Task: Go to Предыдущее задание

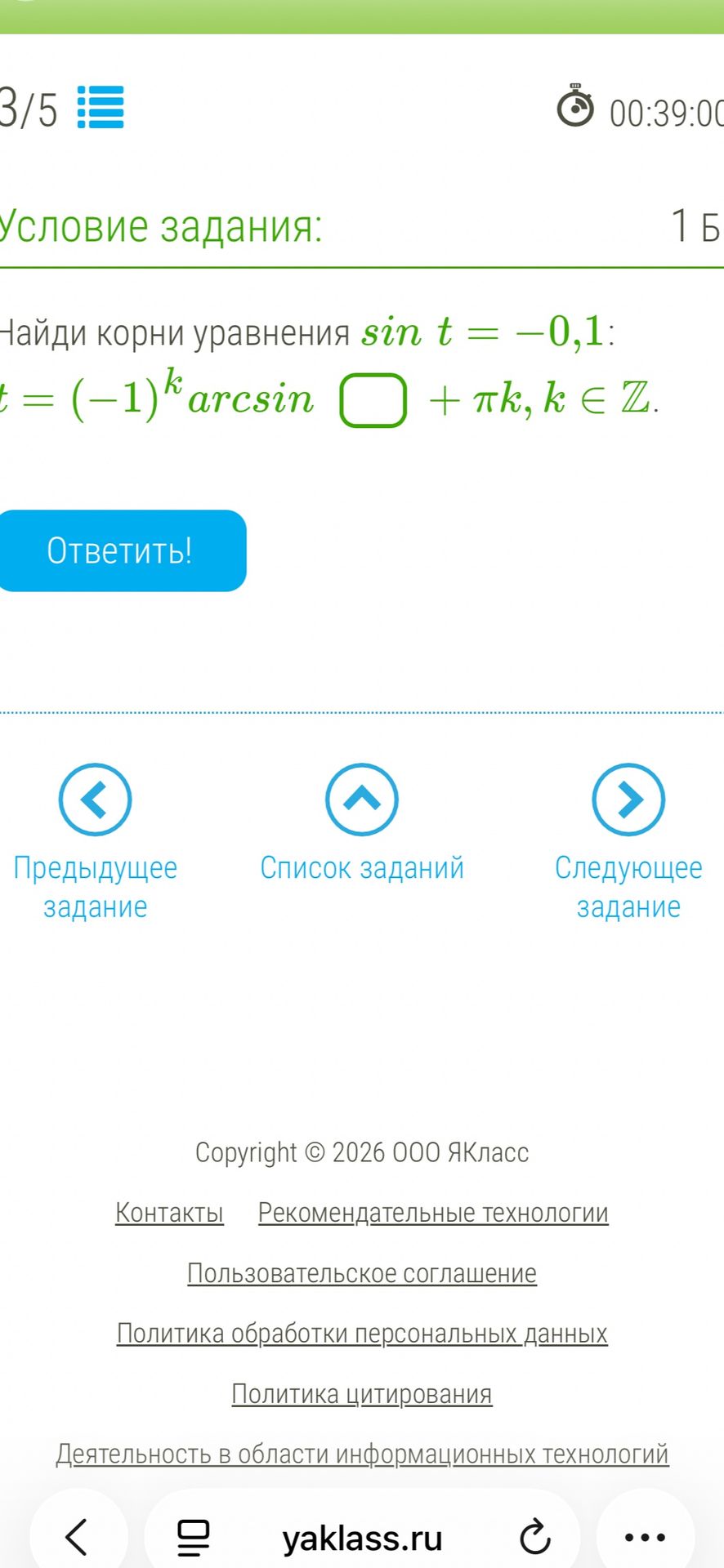Action: pyautogui.click(x=95, y=843)
